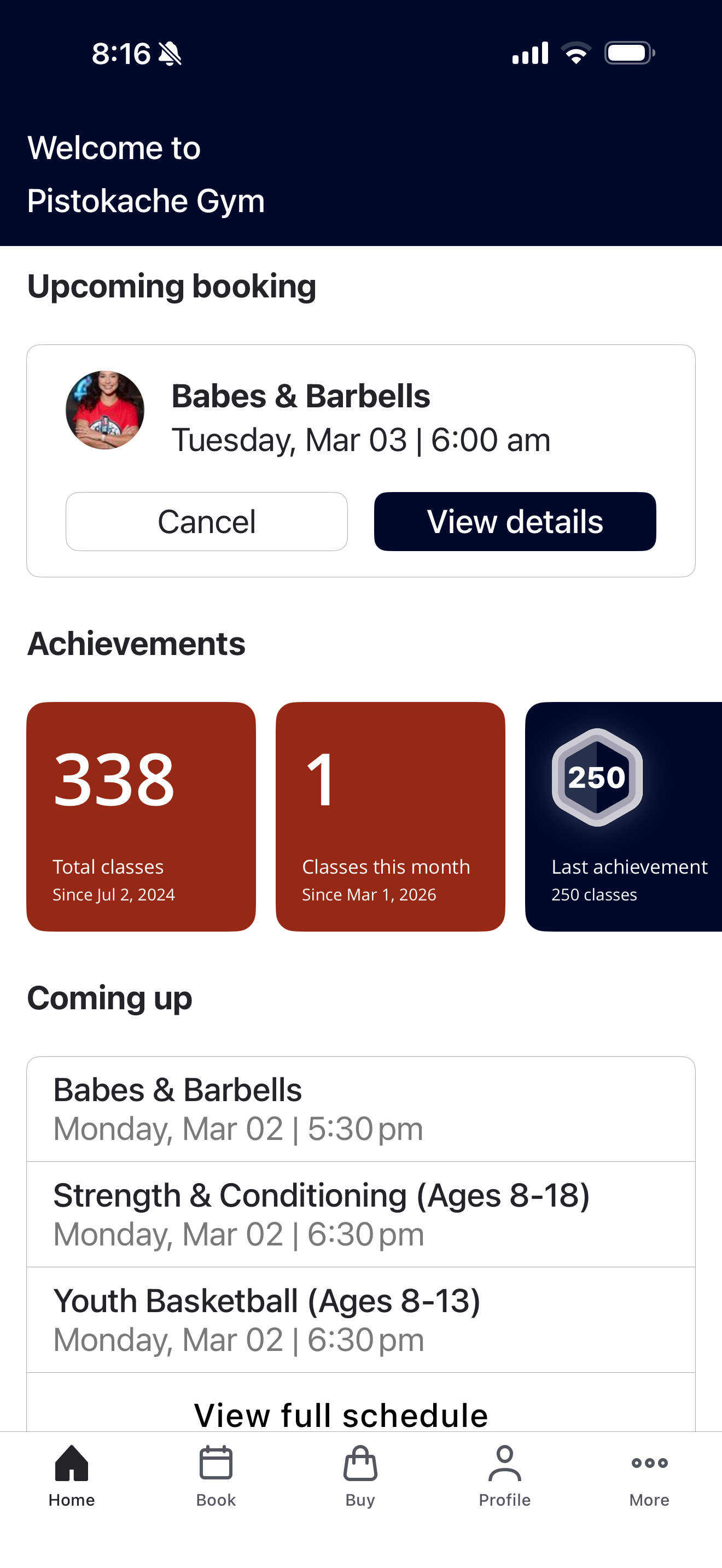The image size is (722, 1568).
Task: Open the Total classes achievement card
Action: pos(141,816)
